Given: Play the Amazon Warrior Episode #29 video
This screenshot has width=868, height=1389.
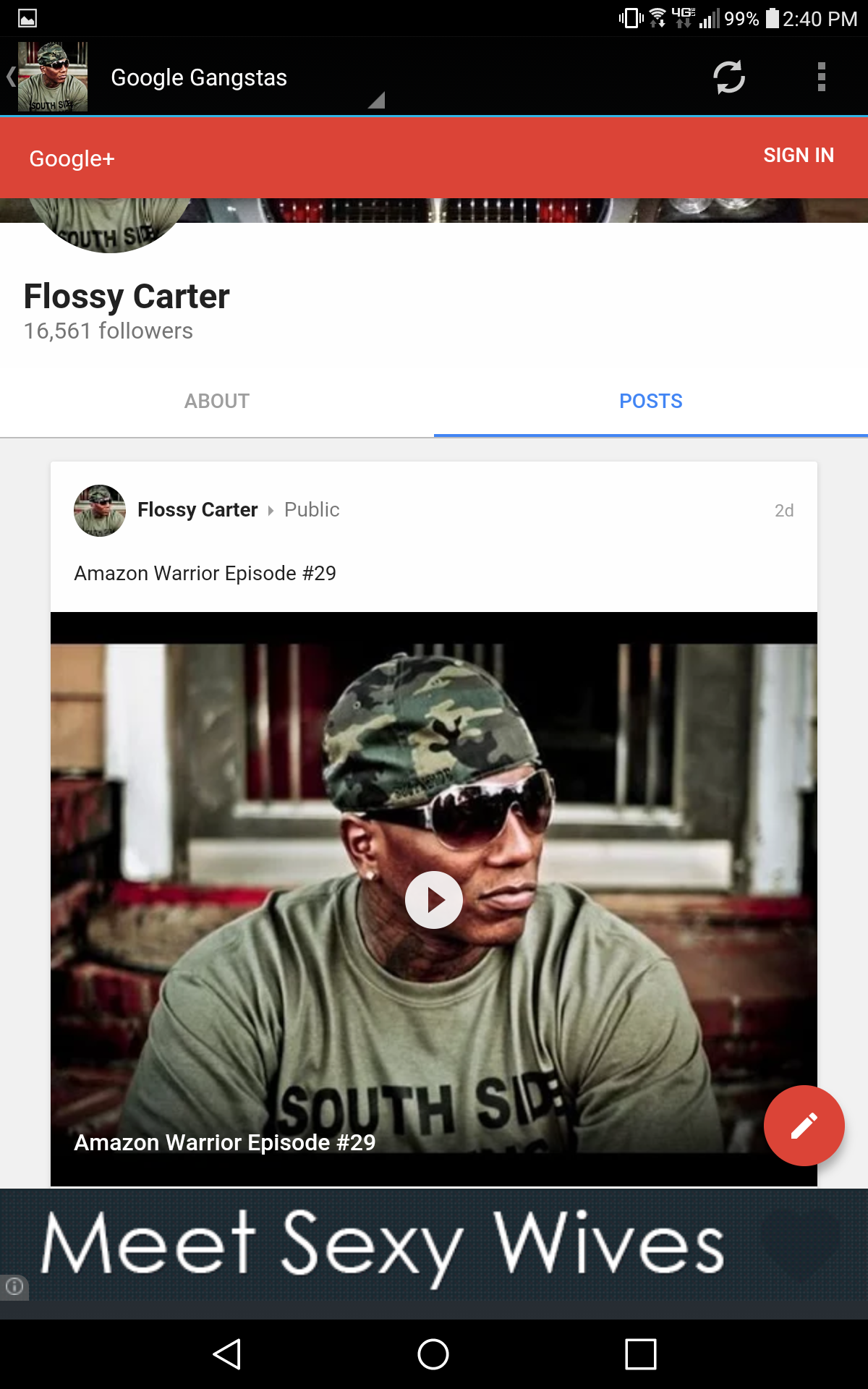Looking at the screenshot, I should pyautogui.click(x=433, y=899).
